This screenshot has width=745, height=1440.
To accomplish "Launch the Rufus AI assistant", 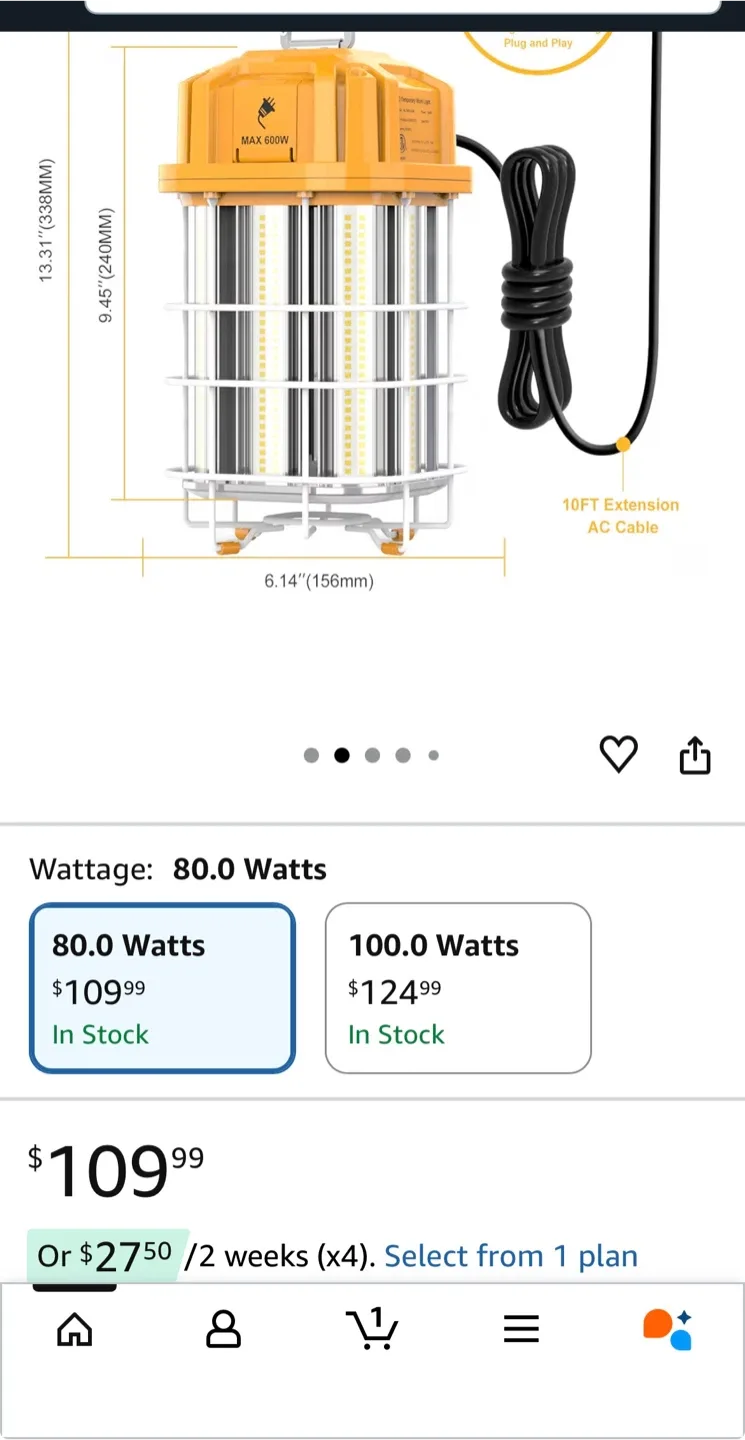I will click(x=667, y=1329).
